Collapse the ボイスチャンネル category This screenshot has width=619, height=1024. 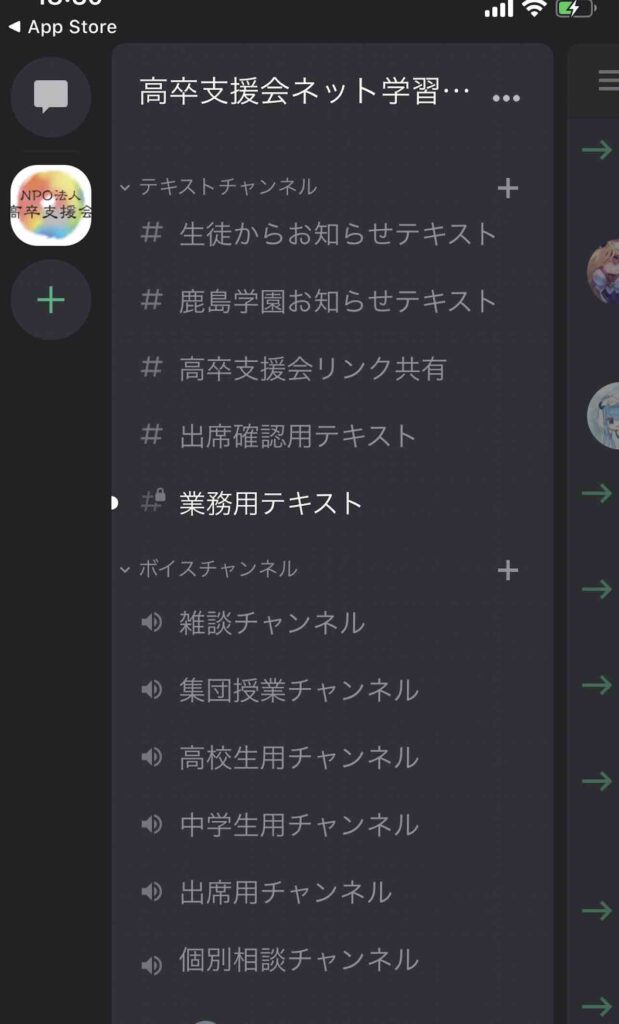(216, 569)
